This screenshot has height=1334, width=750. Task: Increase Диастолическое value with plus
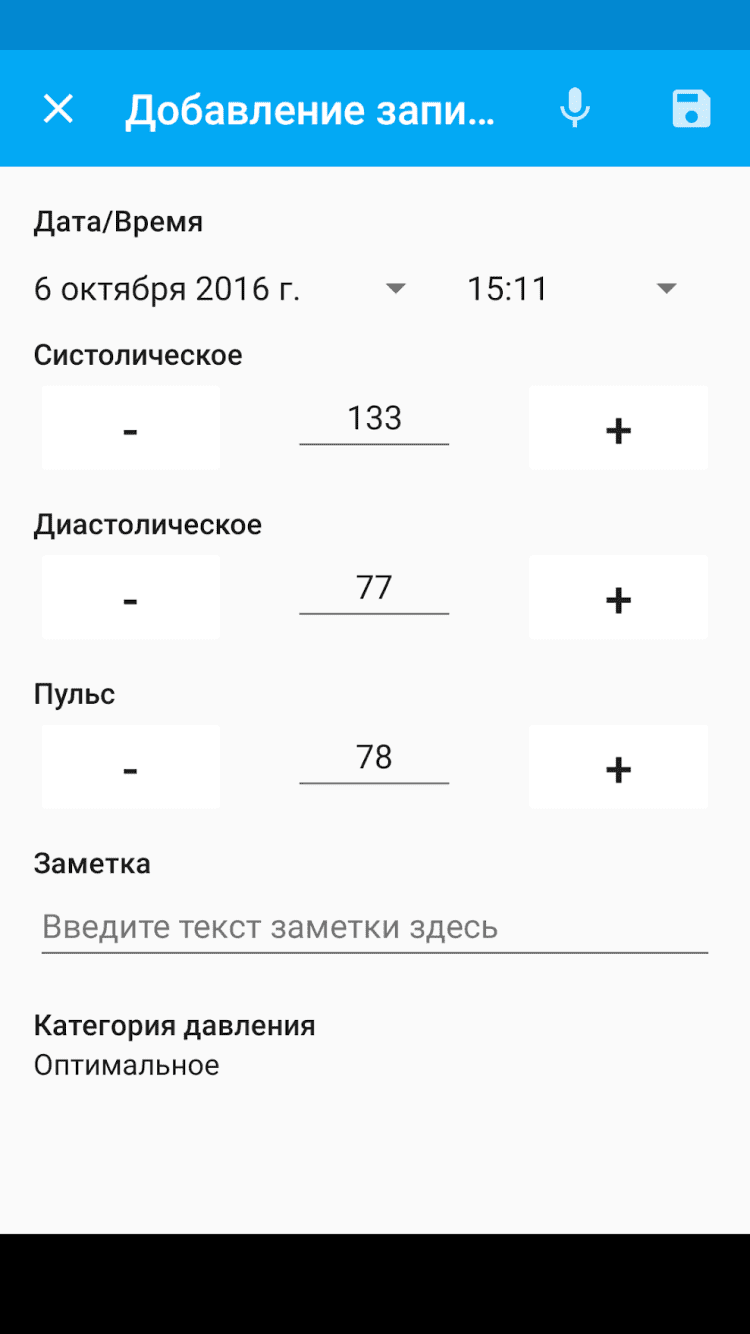coord(618,598)
